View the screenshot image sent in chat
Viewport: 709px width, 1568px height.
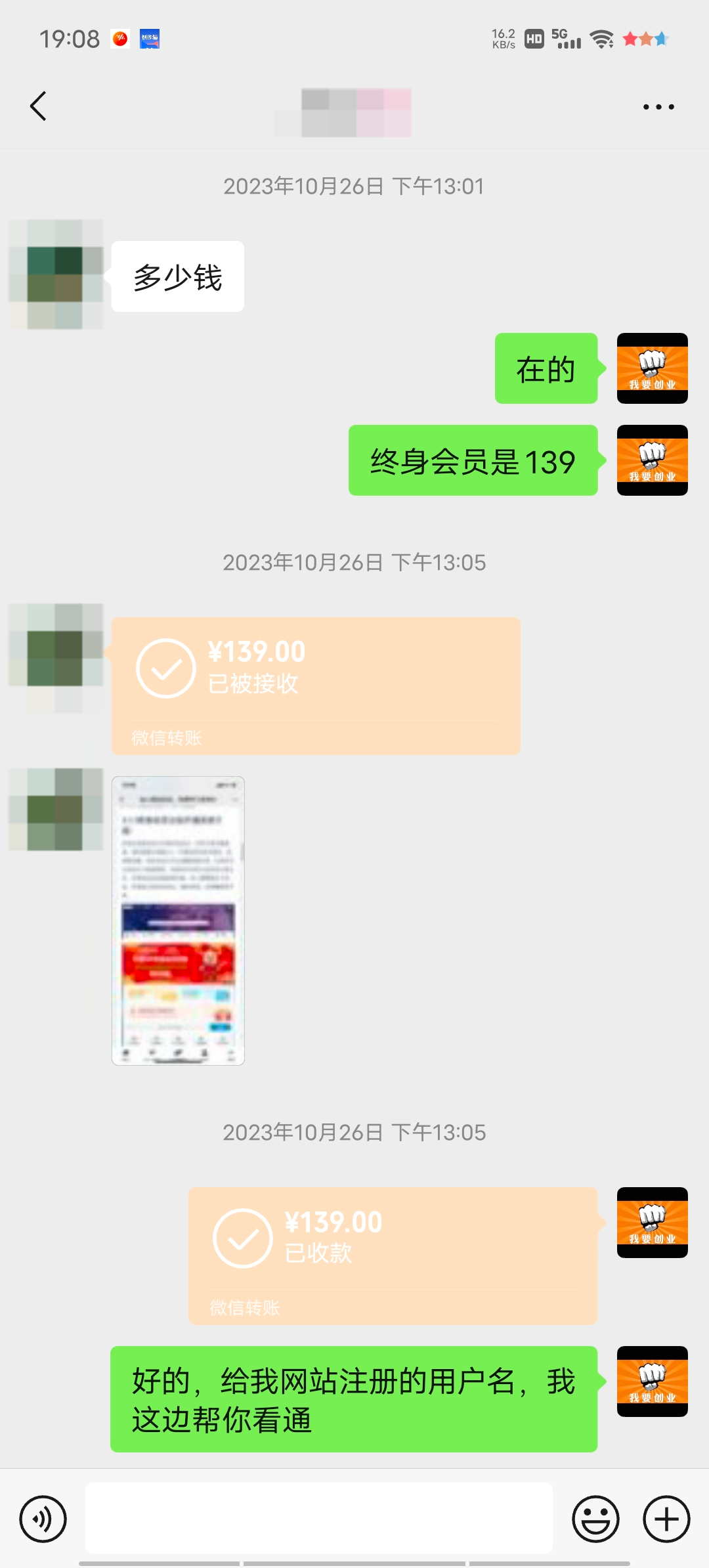click(x=178, y=920)
